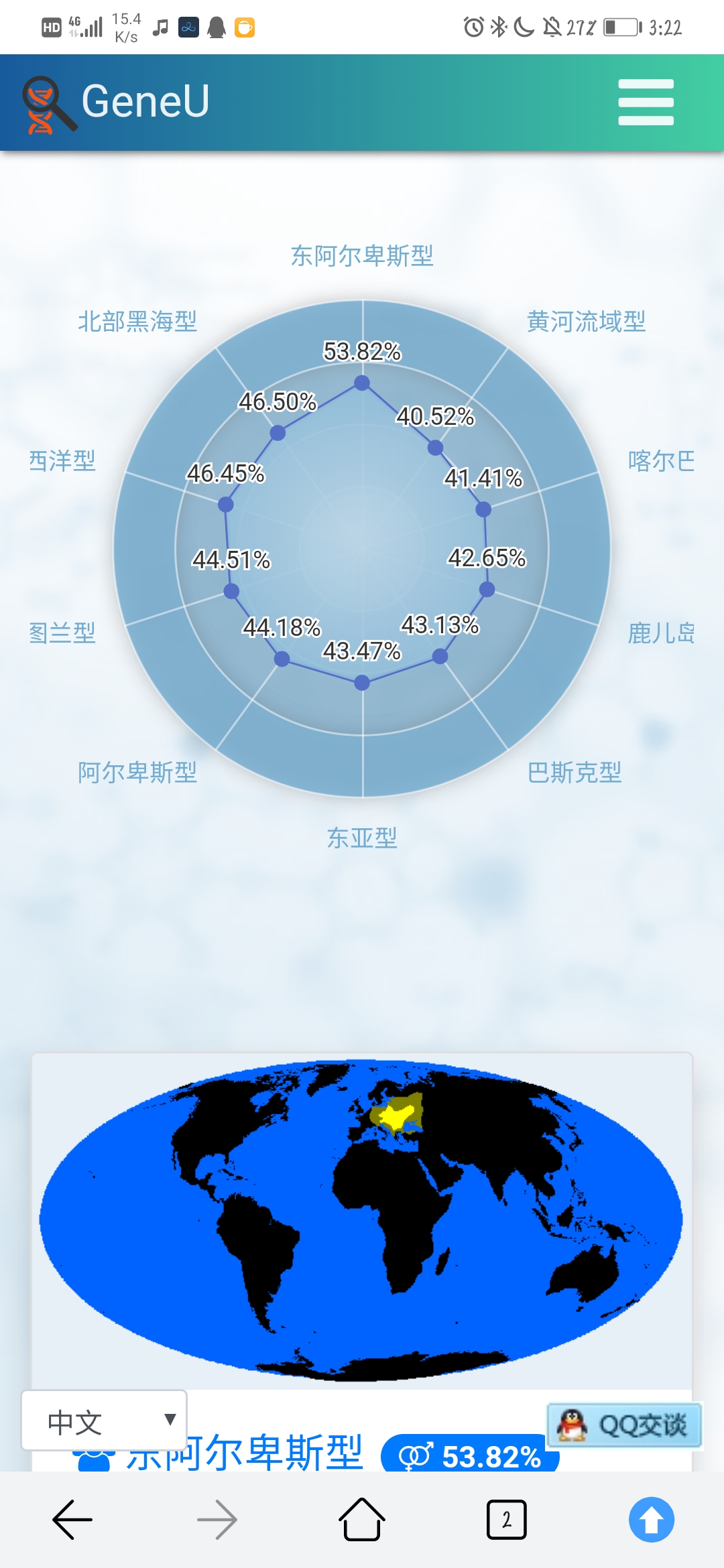Open the browser home page
The image size is (724, 1568).
[x=362, y=1519]
